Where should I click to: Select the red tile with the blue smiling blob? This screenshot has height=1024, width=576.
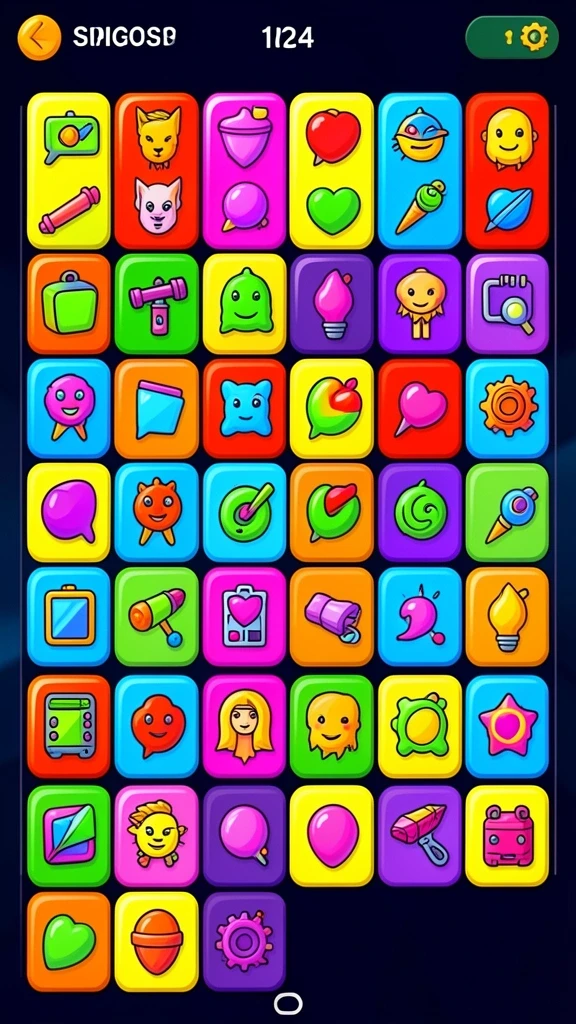(x=244, y=408)
